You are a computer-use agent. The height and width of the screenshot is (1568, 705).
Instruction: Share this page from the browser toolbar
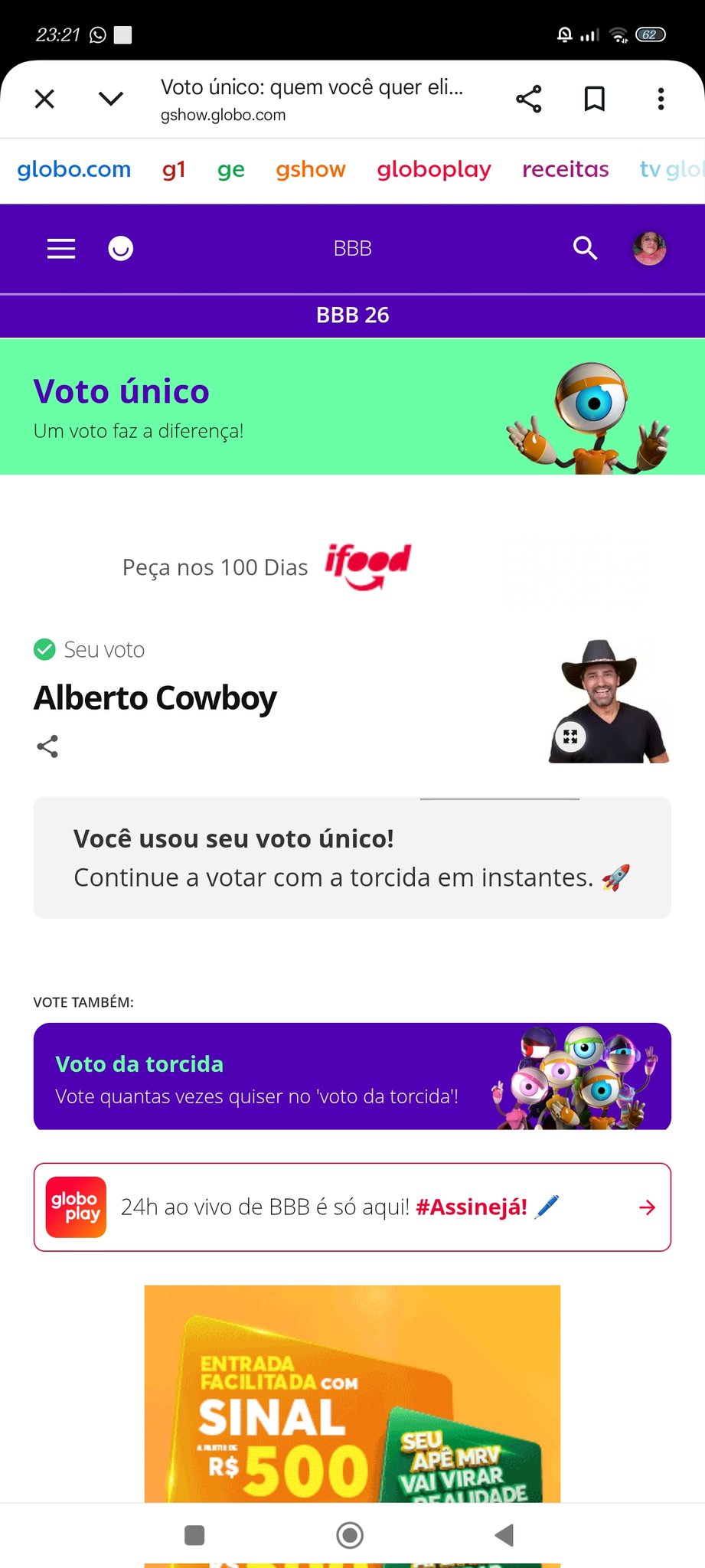(x=528, y=99)
